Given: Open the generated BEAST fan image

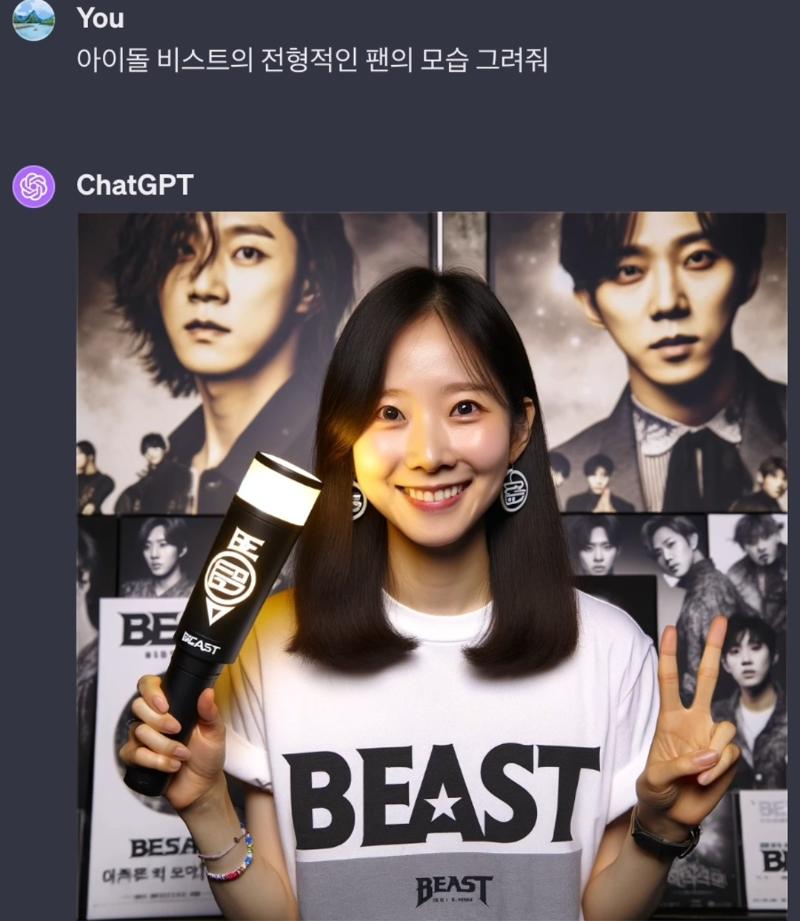Looking at the screenshot, I should click(432, 565).
